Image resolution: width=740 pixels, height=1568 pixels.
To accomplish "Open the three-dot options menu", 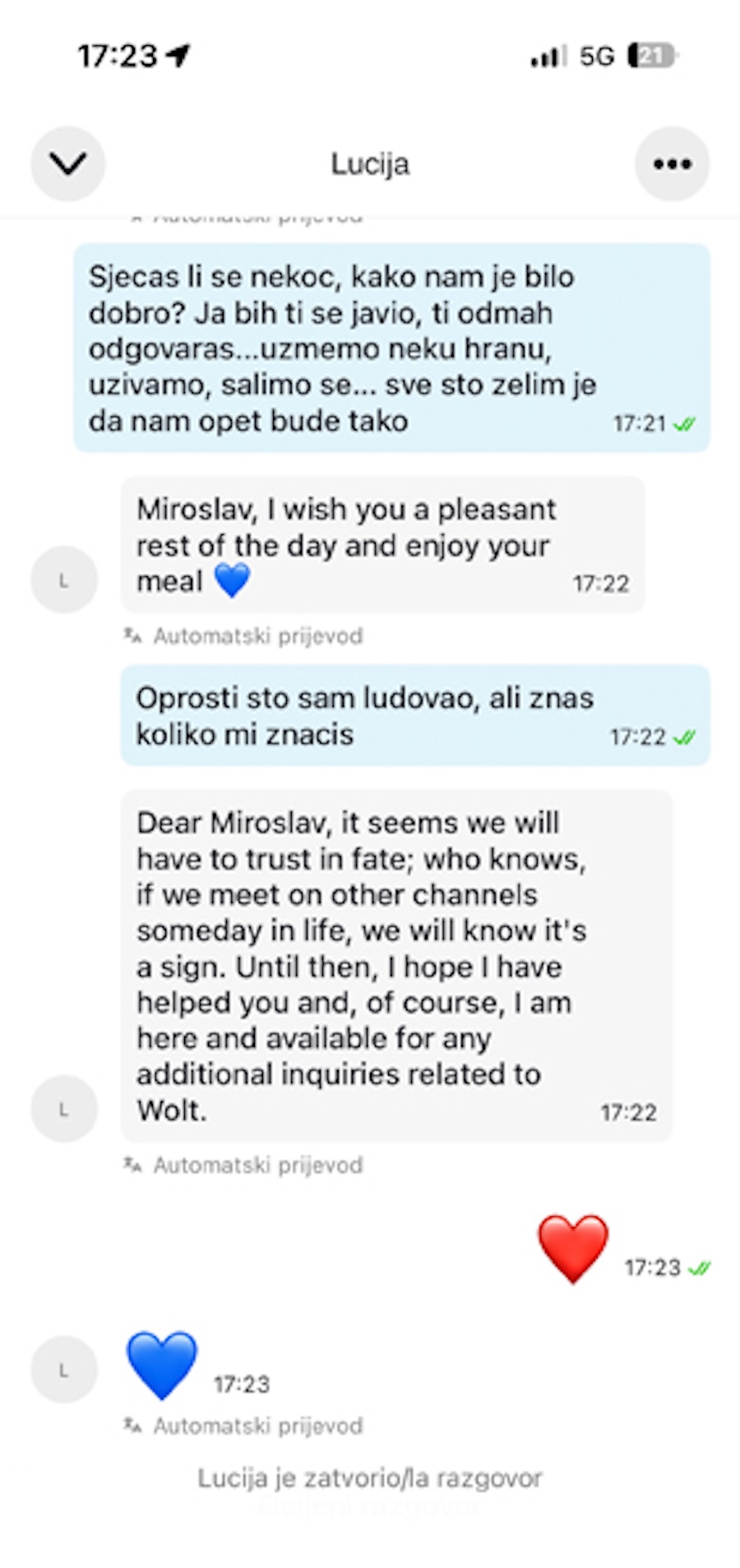I will [672, 164].
